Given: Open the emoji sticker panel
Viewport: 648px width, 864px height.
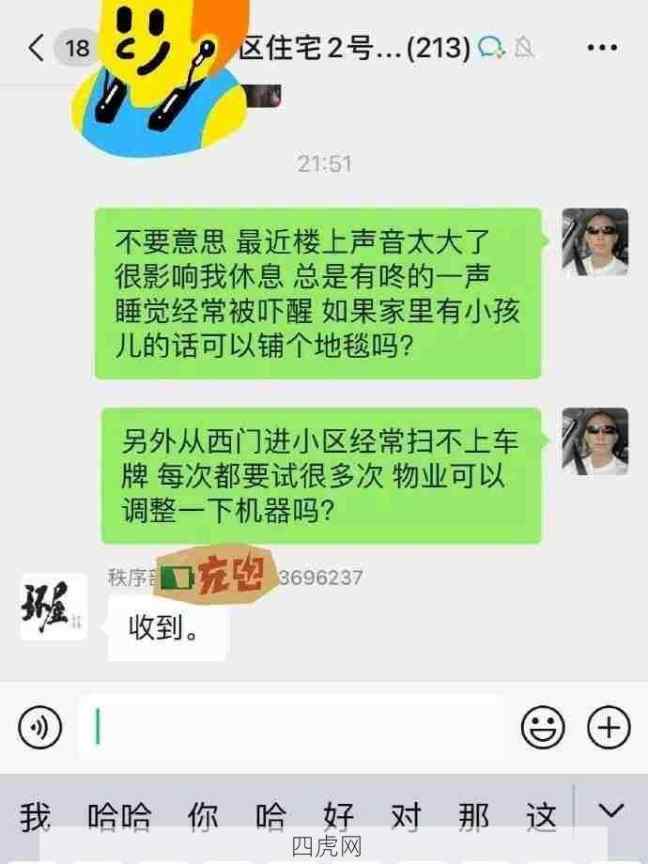Looking at the screenshot, I should [x=543, y=727].
